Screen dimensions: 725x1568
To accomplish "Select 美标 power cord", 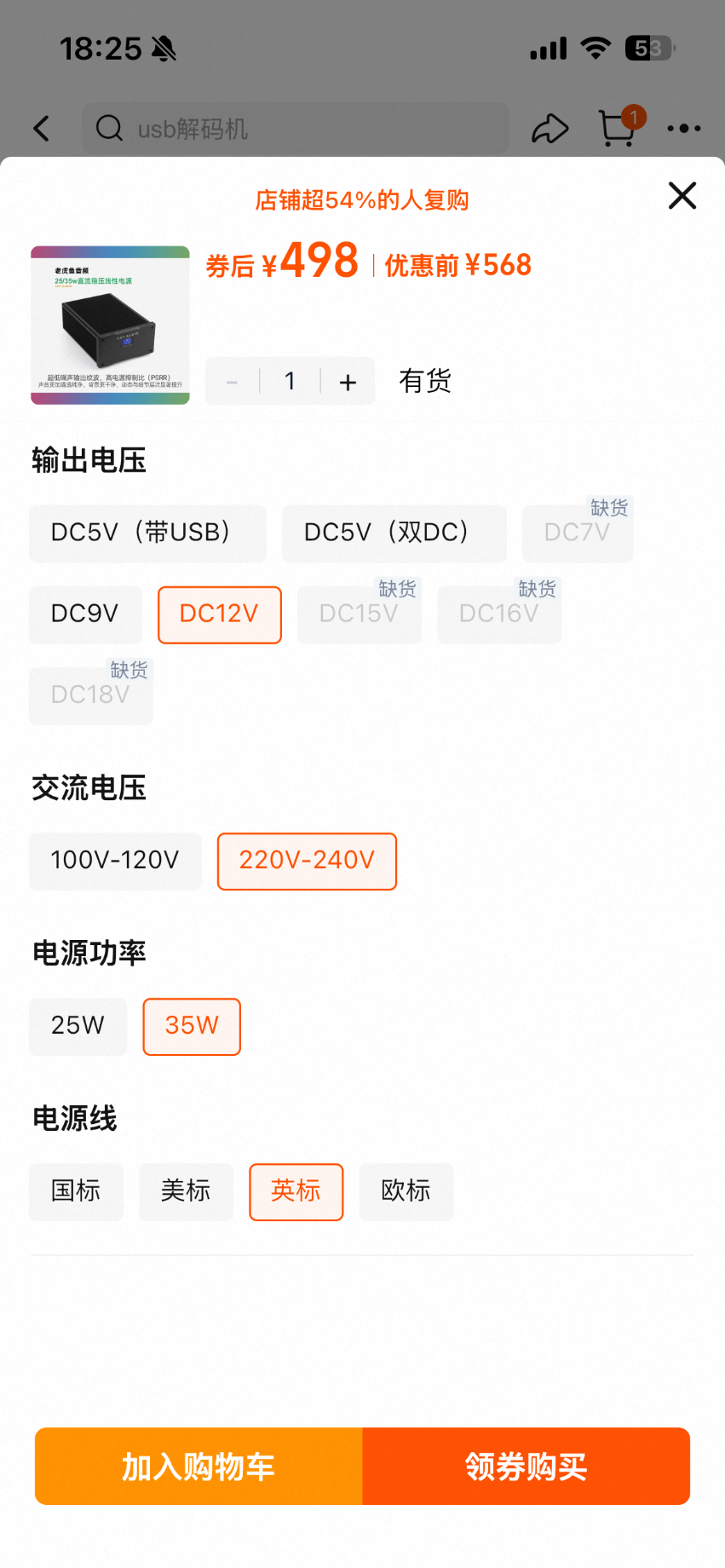I will [186, 1191].
